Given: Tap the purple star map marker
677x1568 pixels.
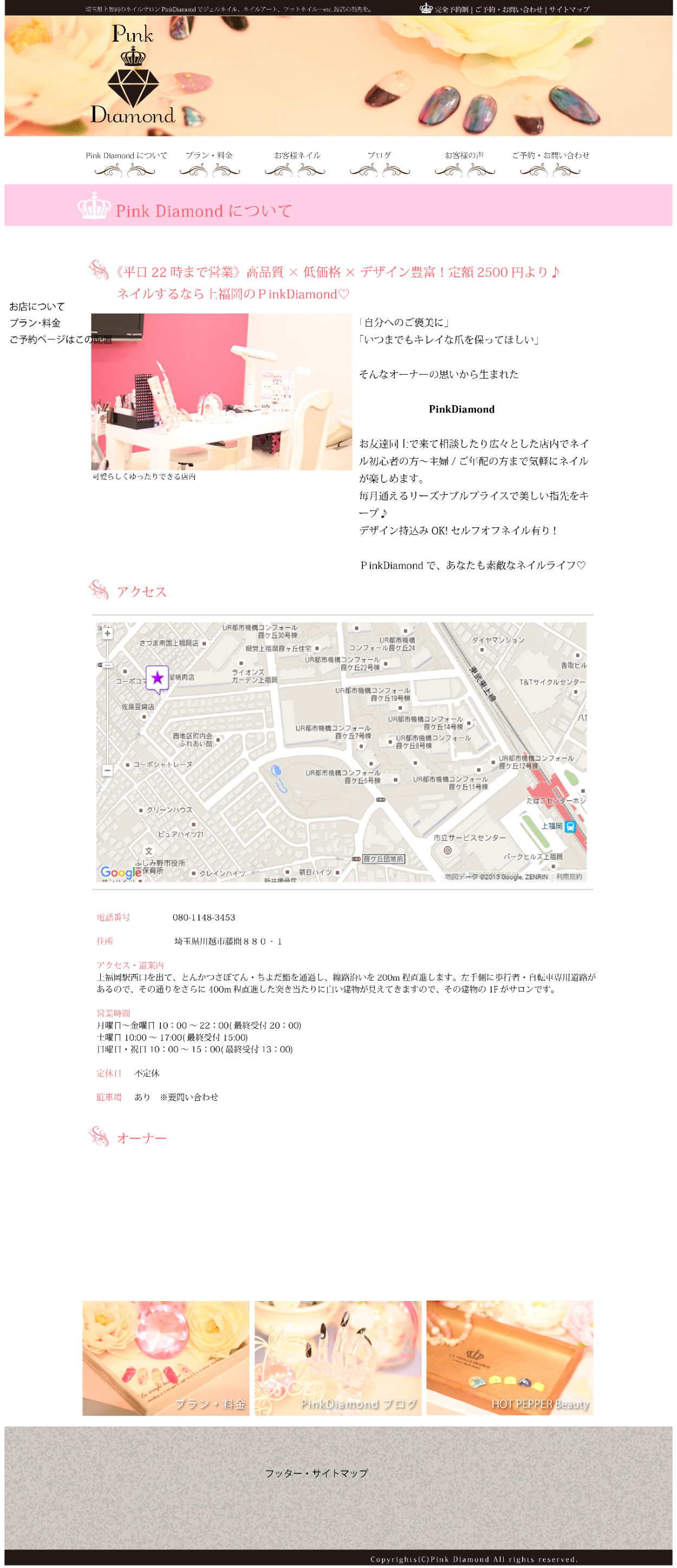Looking at the screenshot, I should click(157, 677).
